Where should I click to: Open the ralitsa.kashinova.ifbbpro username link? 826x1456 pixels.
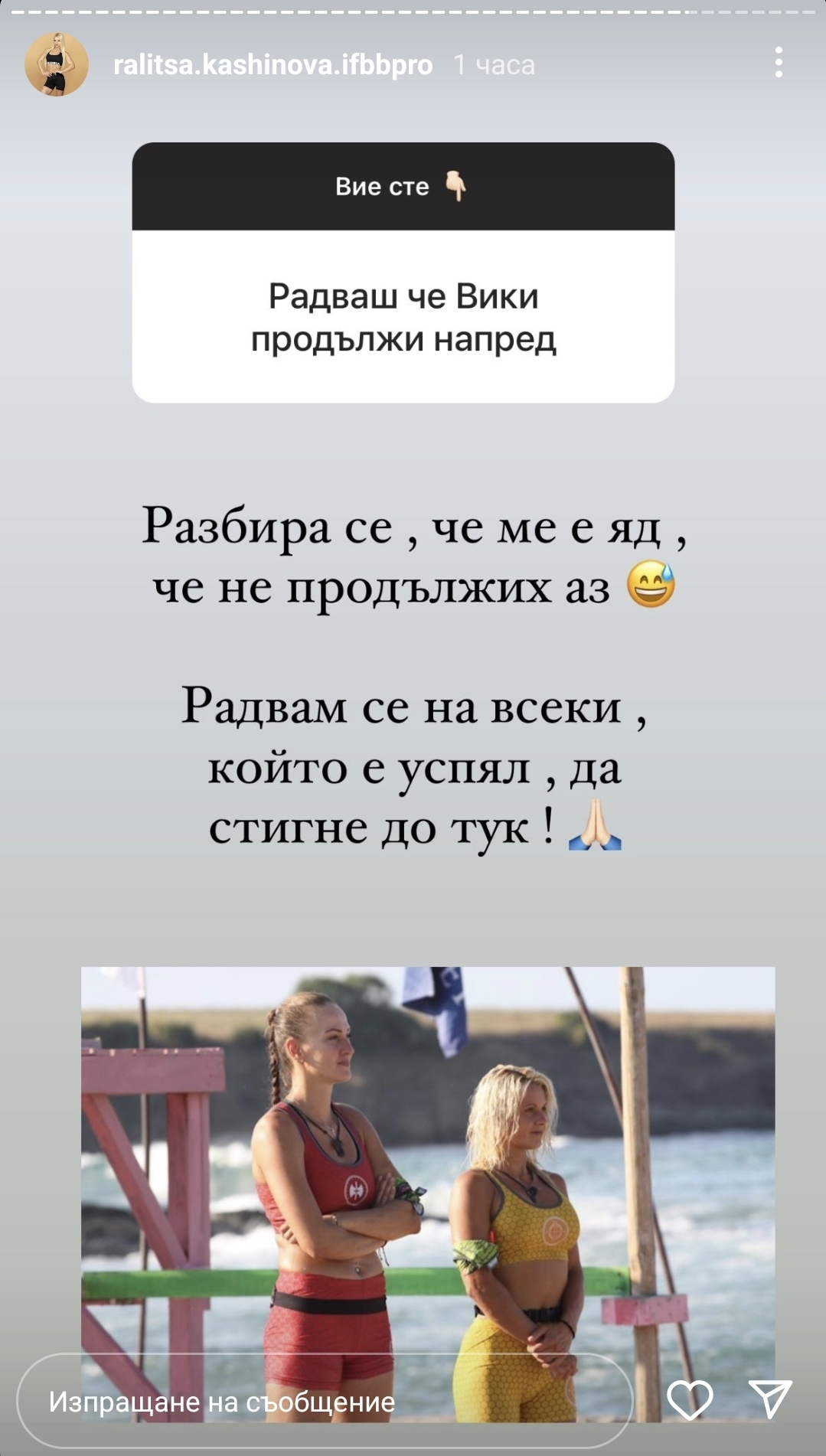coord(273,65)
